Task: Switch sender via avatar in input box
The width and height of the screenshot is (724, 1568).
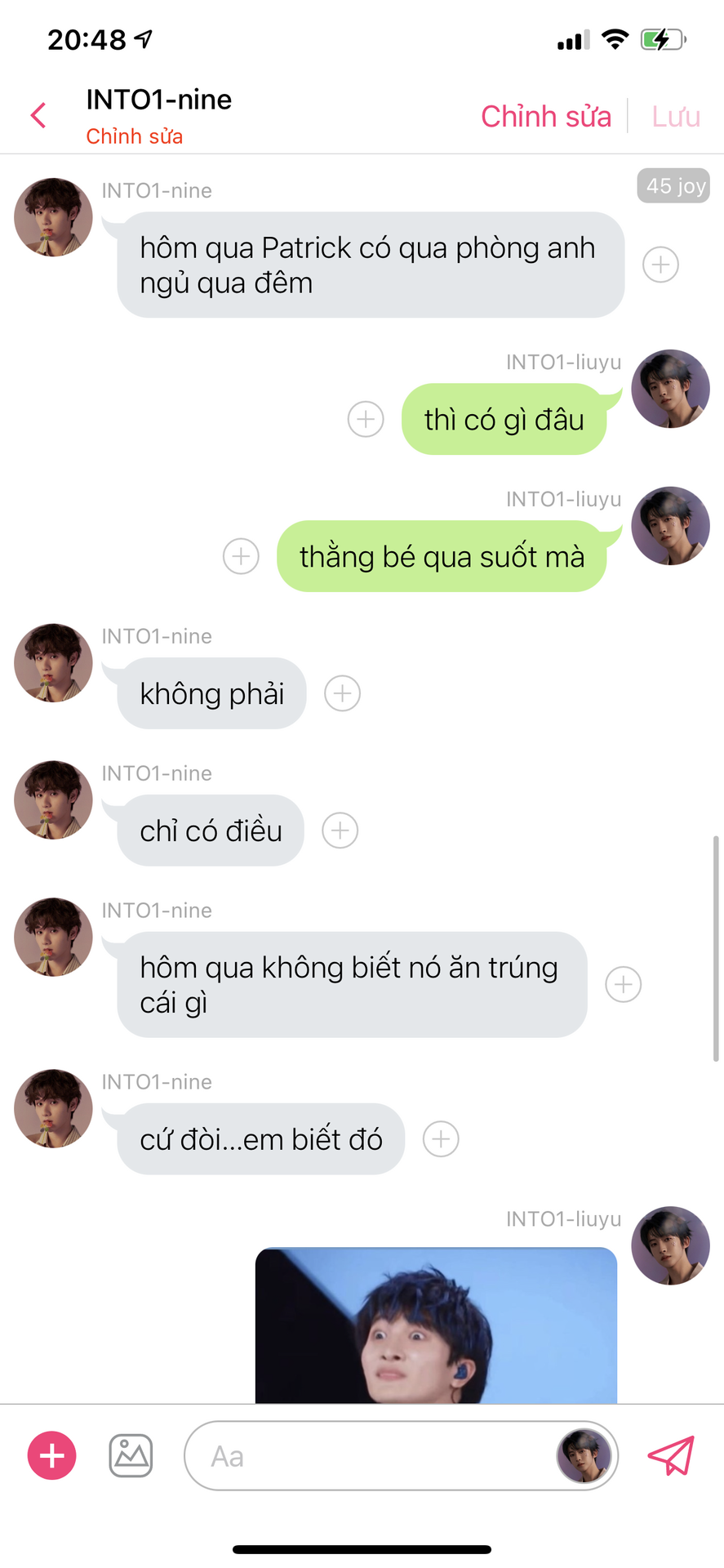Action: (584, 1456)
